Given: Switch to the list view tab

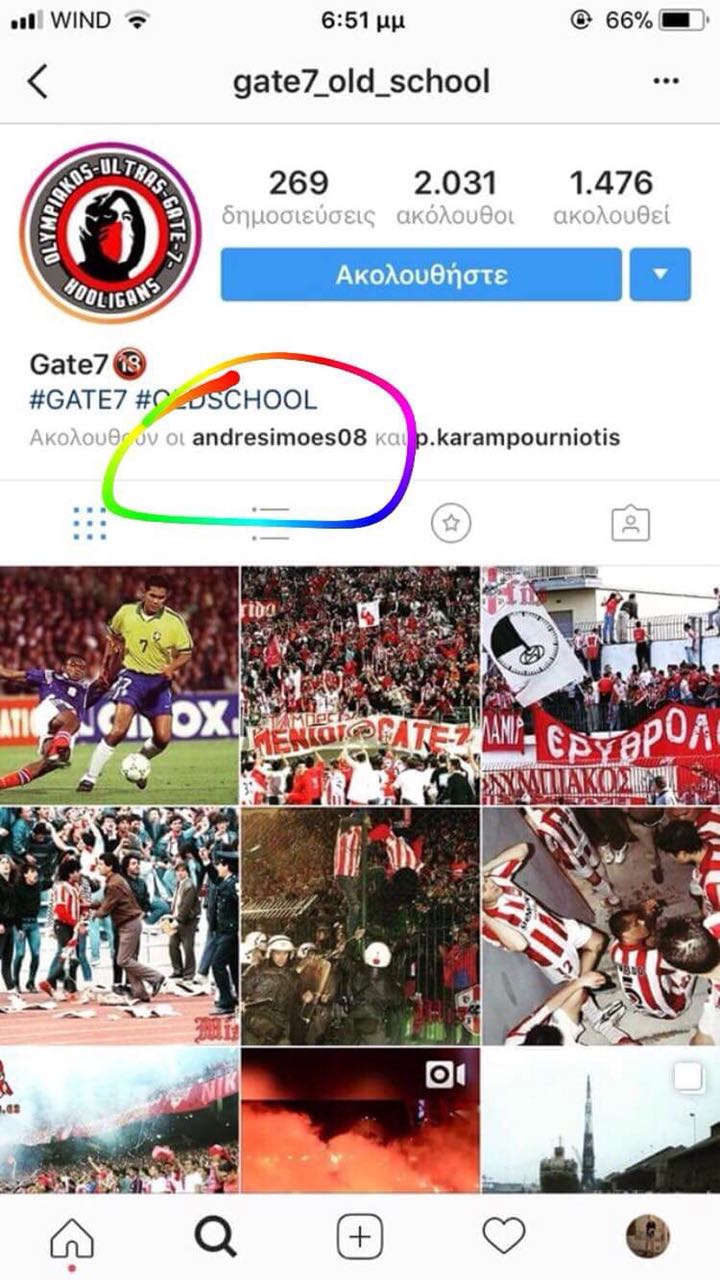Looking at the screenshot, I should (270, 523).
